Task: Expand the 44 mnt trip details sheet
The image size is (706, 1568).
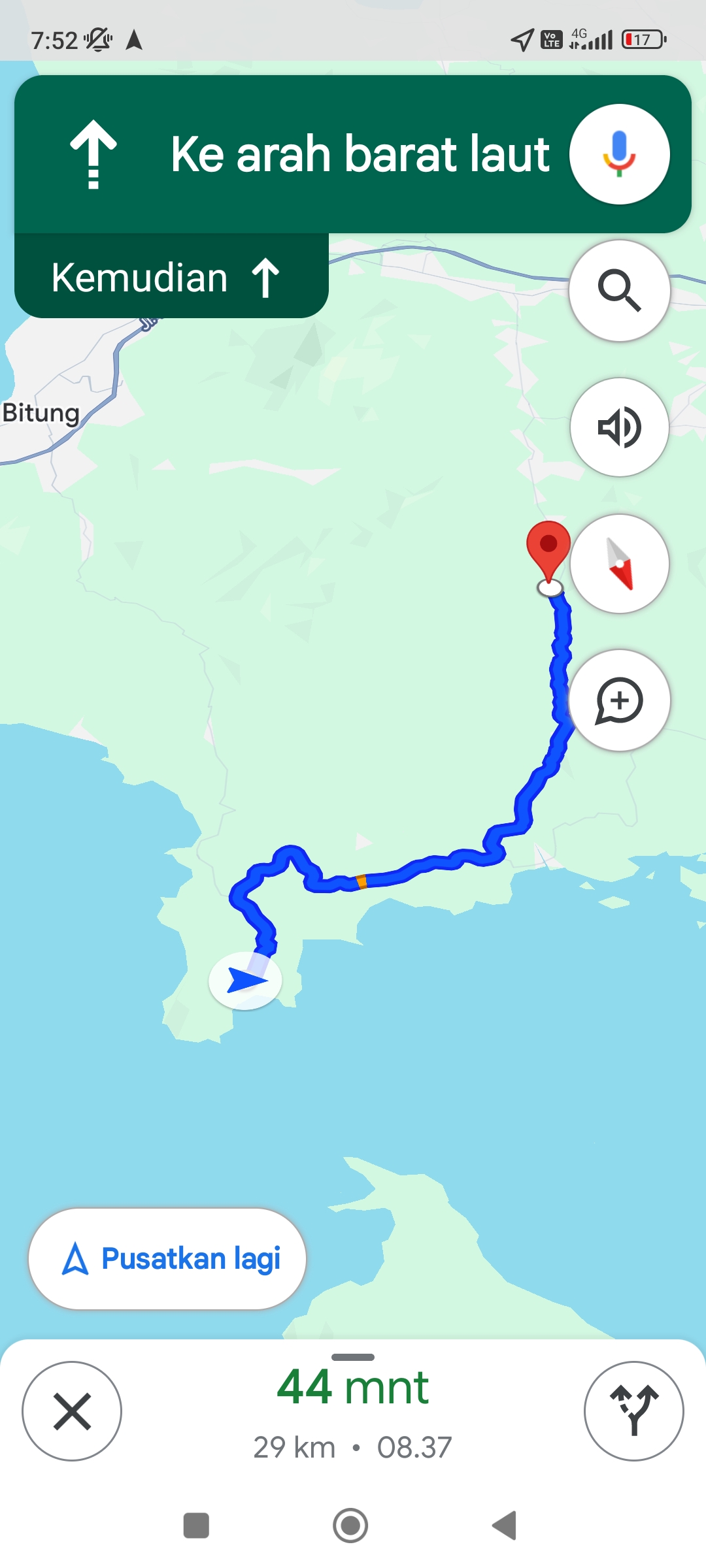Action: click(x=353, y=1411)
